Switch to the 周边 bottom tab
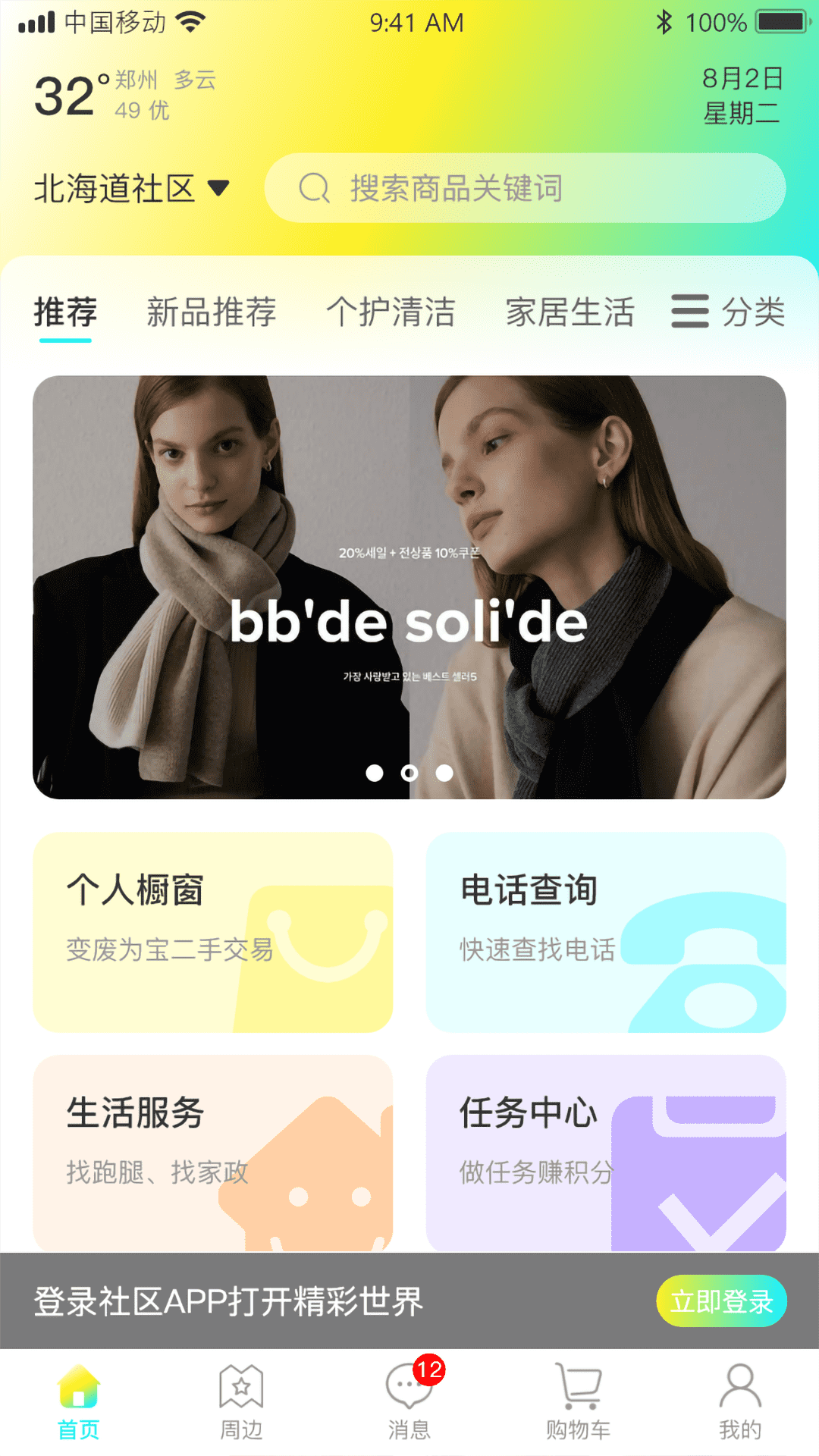 [241, 1403]
